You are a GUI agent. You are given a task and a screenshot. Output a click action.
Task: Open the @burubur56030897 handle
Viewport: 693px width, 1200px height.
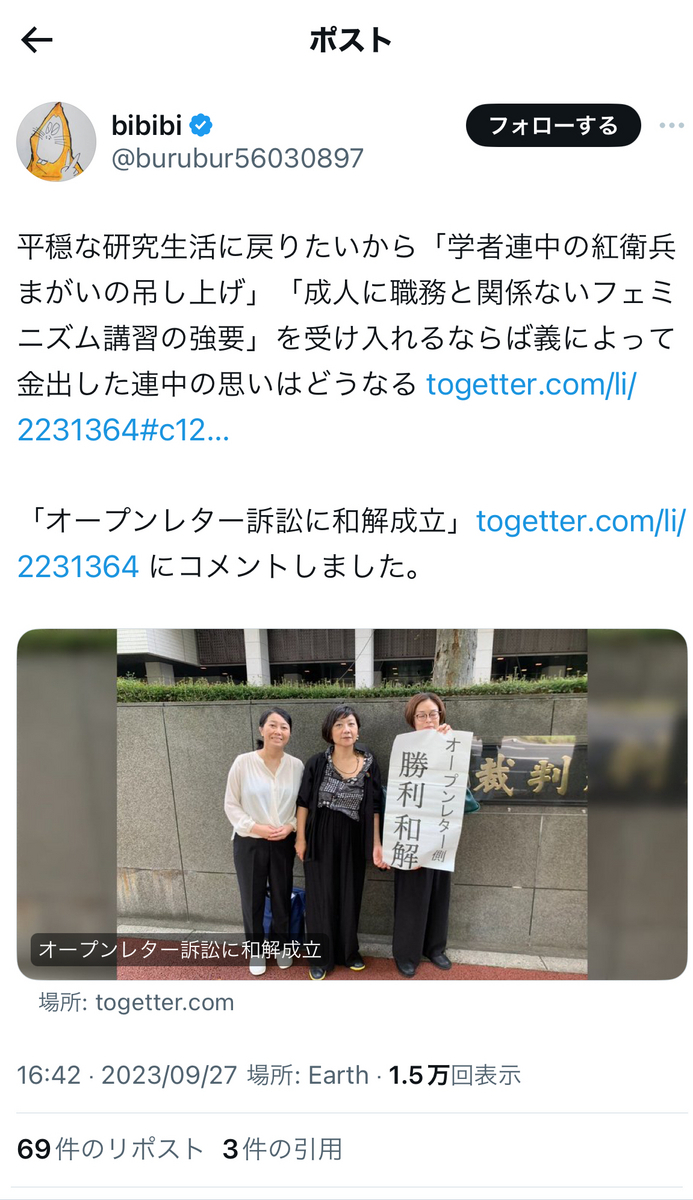[x=237, y=157]
